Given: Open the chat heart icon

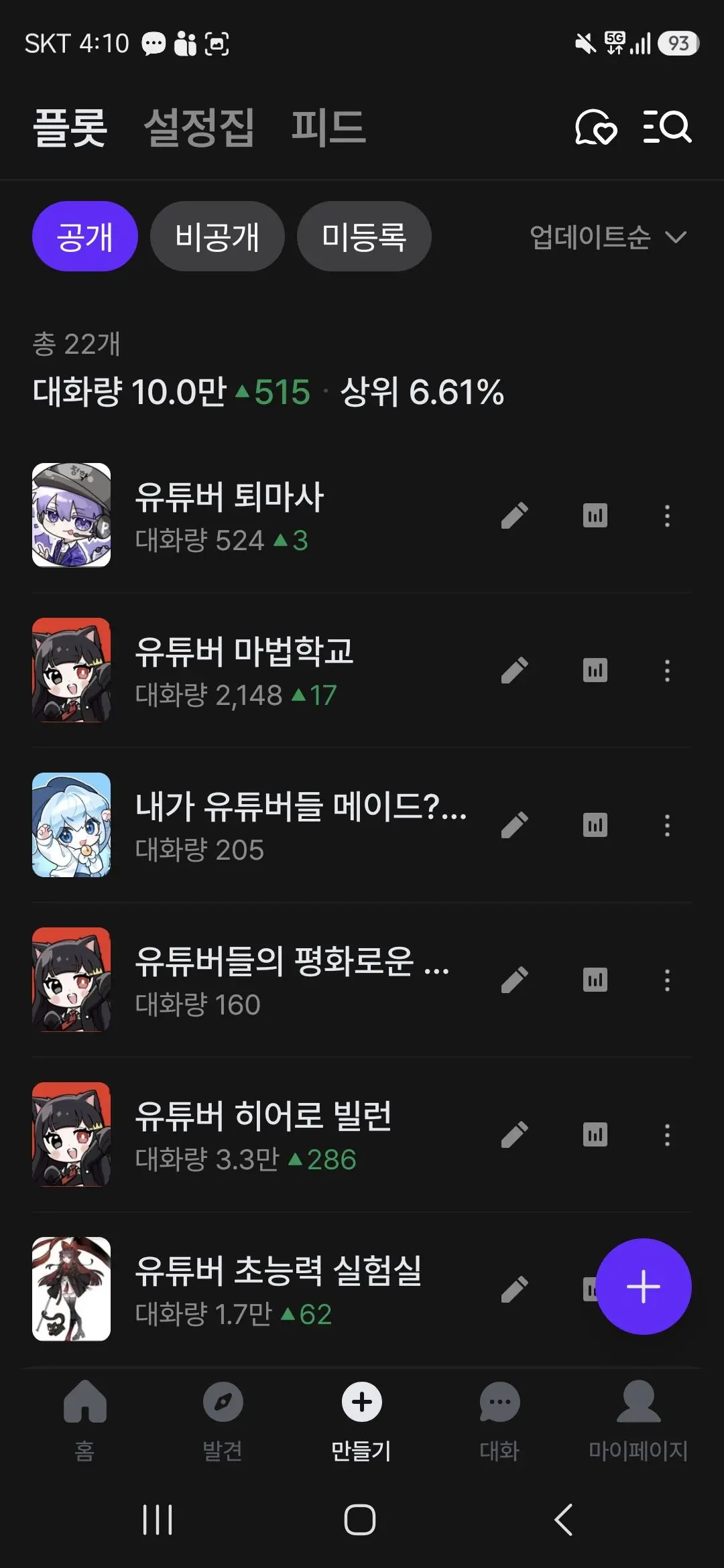Looking at the screenshot, I should [x=596, y=127].
